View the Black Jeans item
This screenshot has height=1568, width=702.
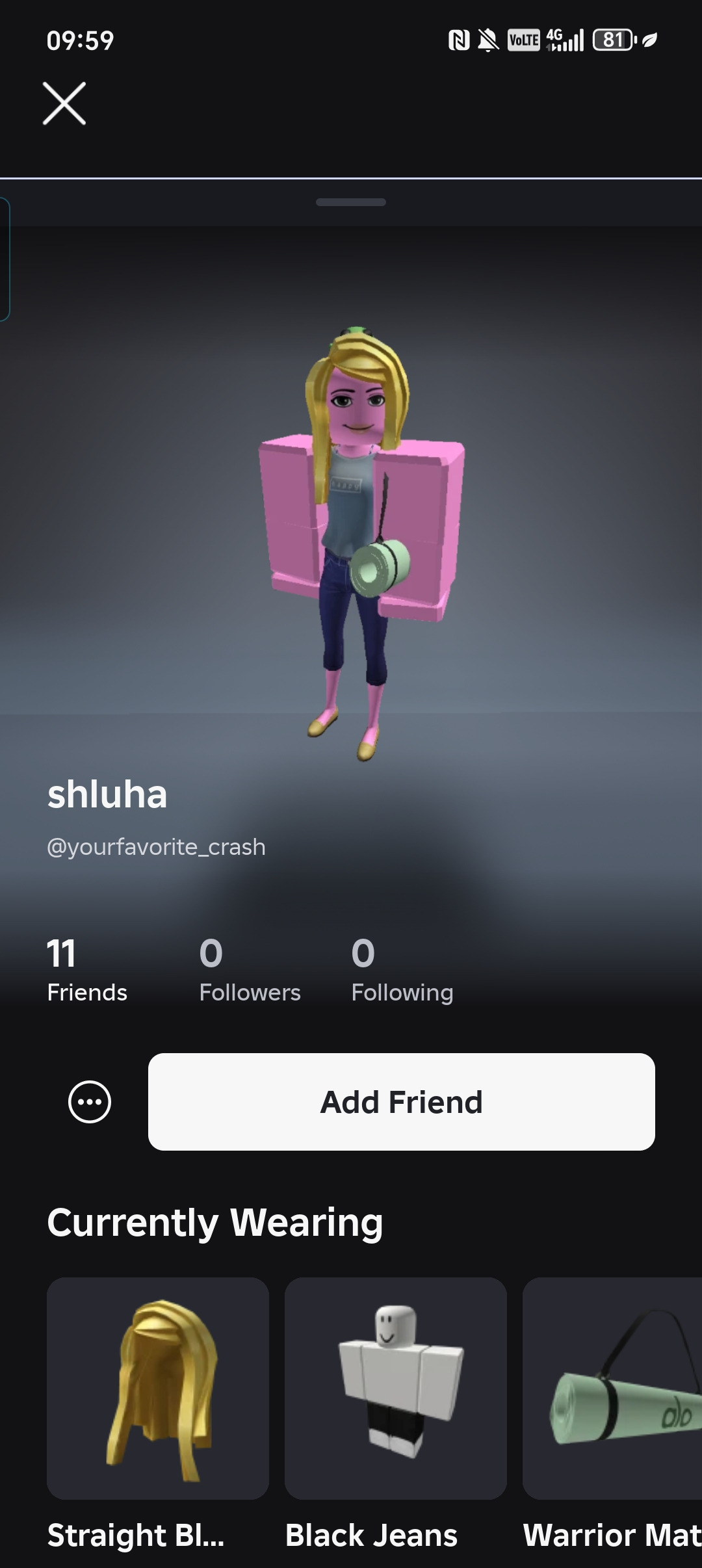[395, 1389]
